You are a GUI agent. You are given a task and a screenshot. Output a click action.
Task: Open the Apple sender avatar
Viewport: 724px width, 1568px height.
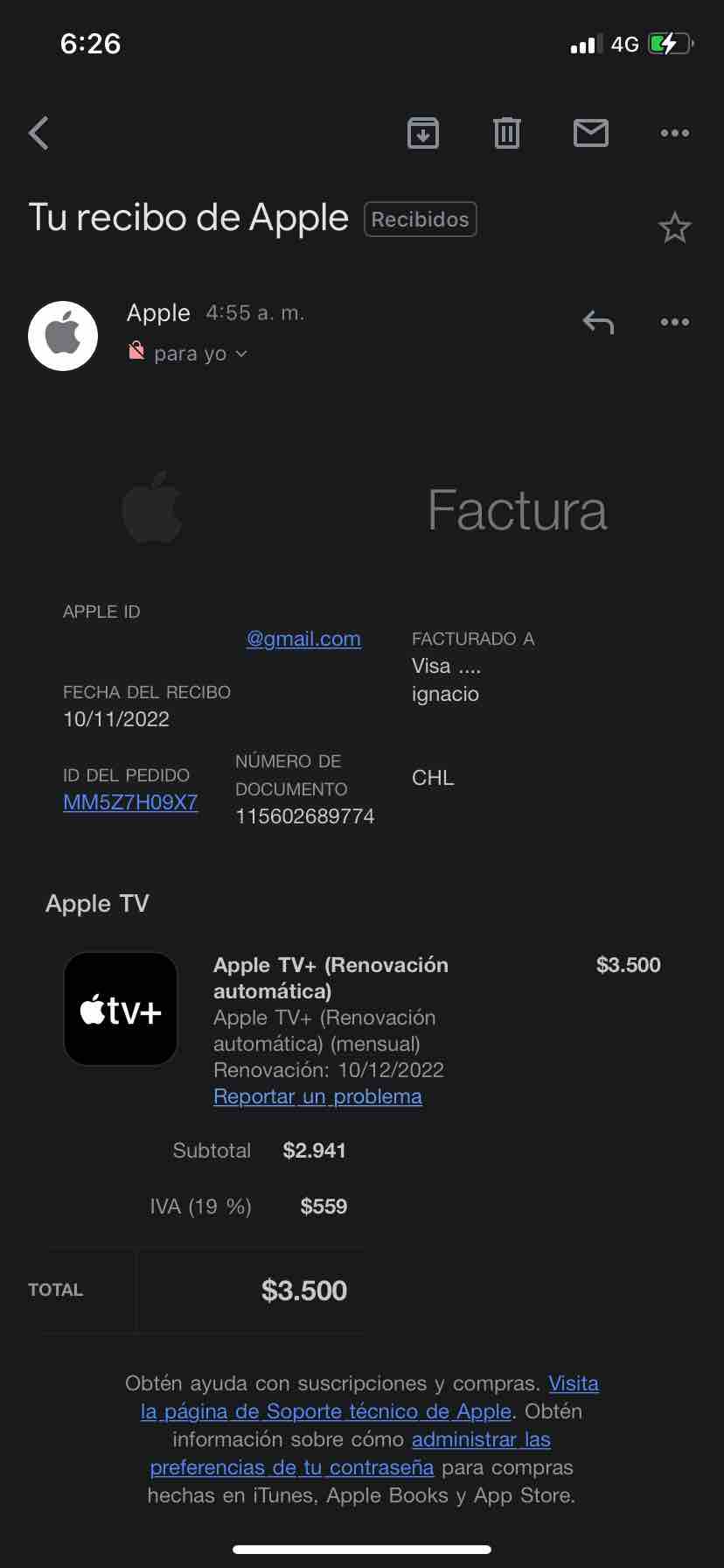63,336
